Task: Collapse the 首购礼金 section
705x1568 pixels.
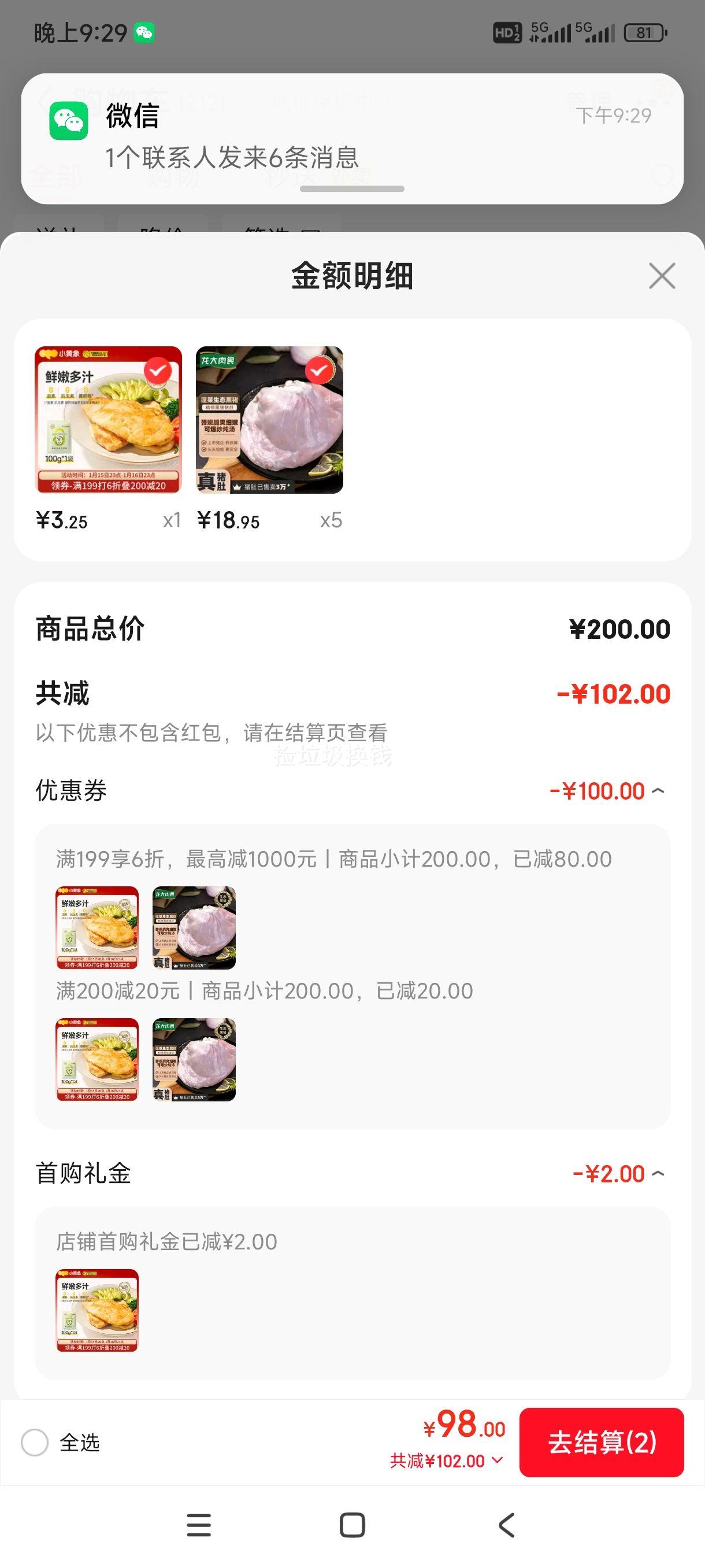Action: 659,1173
